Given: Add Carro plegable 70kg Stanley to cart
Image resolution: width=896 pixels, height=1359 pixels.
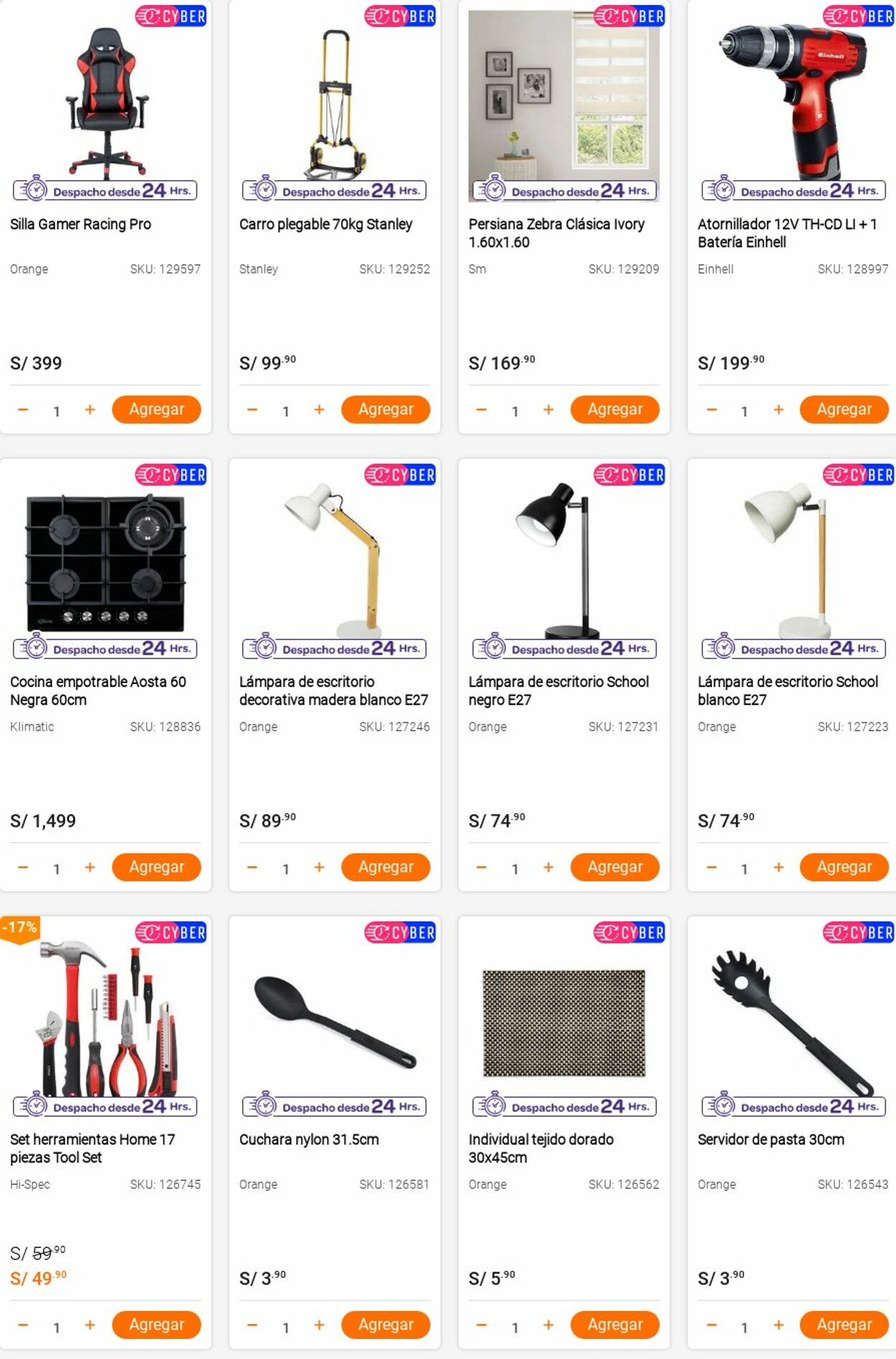Looking at the screenshot, I should [x=386, y=409].
